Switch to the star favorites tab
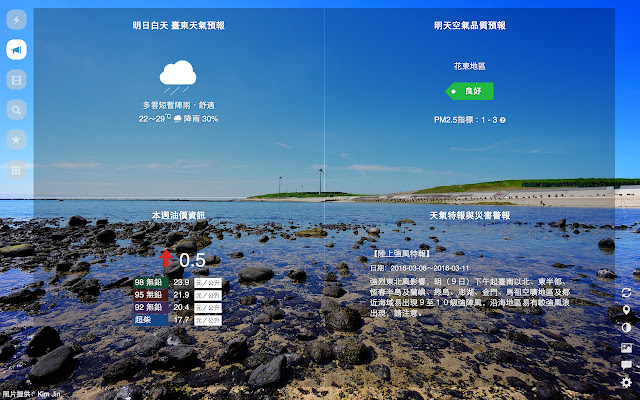This screenshot has height=400, width=640. click(16, 140)
